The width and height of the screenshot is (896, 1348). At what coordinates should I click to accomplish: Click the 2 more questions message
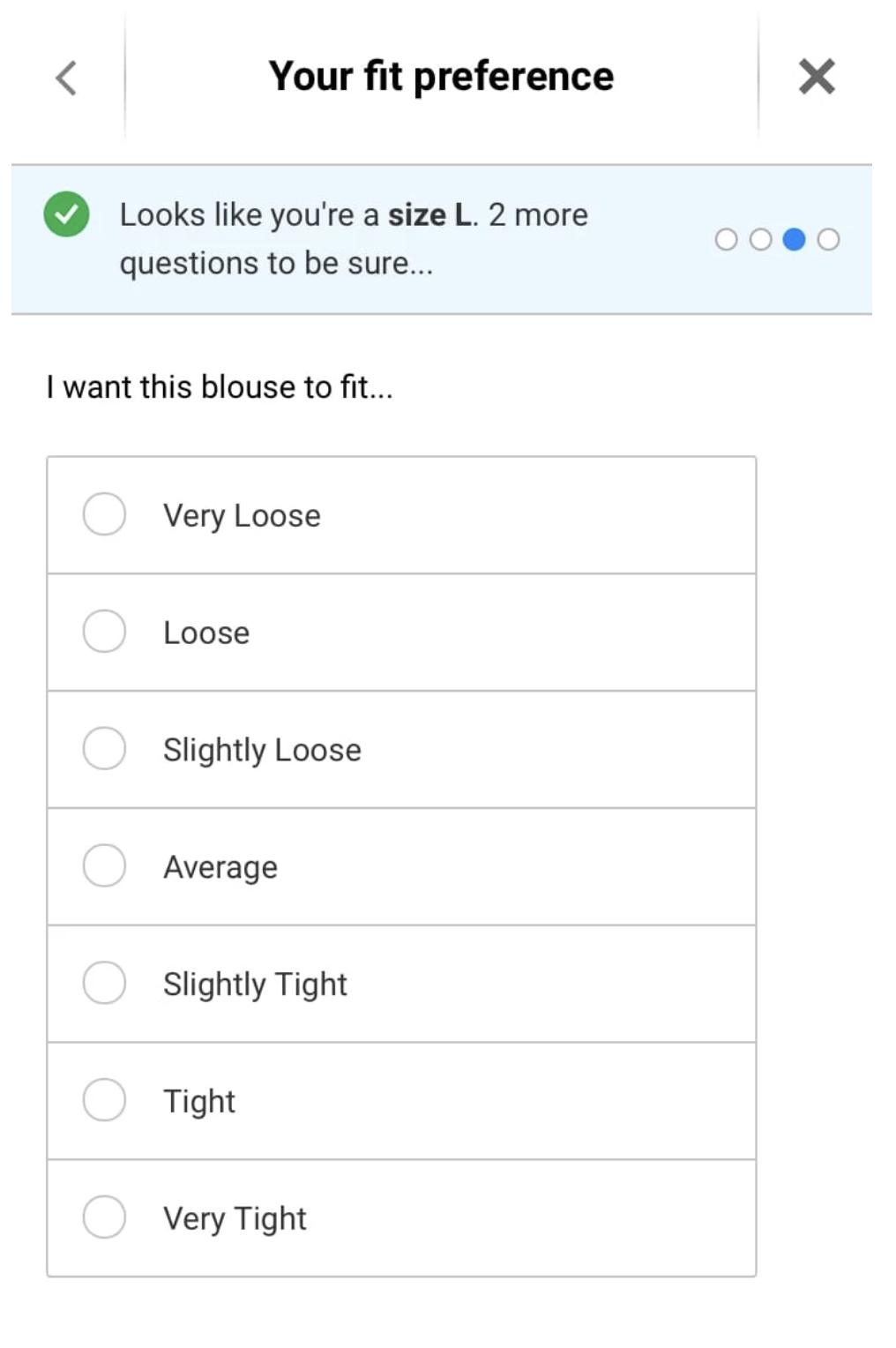coord(353,238)
